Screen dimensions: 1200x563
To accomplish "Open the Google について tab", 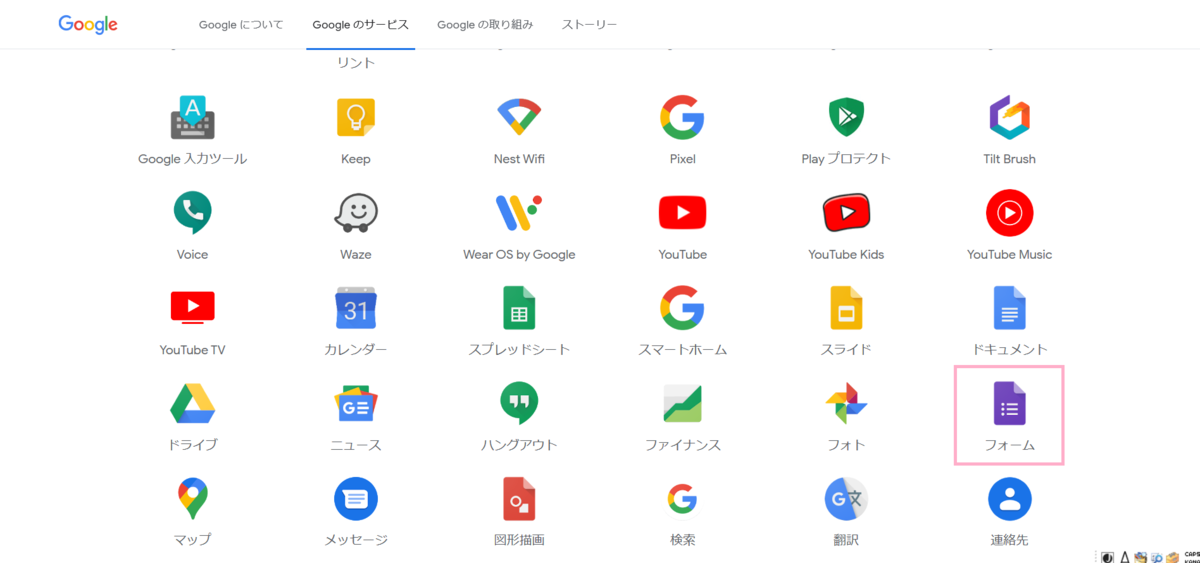I will click(x=241, y=24).
